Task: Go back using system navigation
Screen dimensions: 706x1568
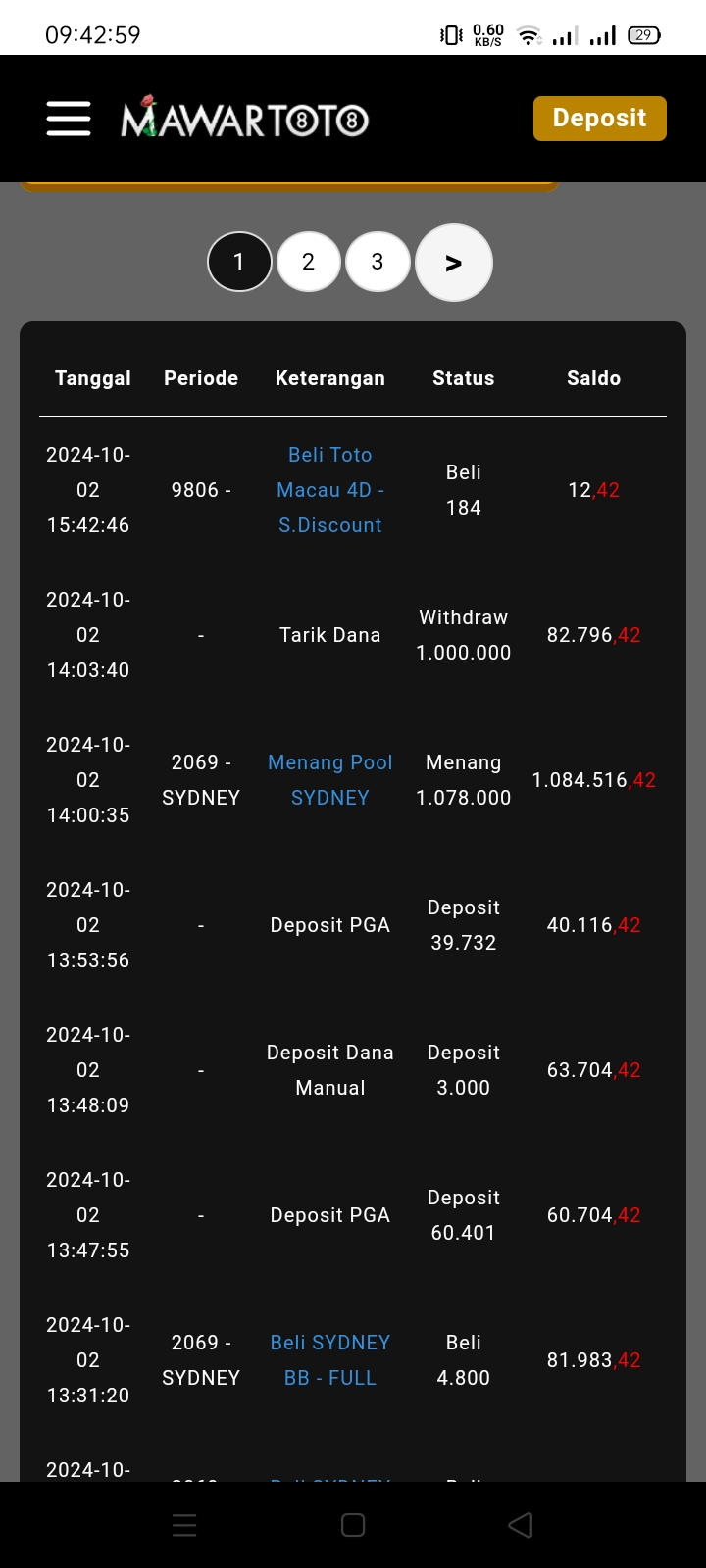Action: (521, 1525)
